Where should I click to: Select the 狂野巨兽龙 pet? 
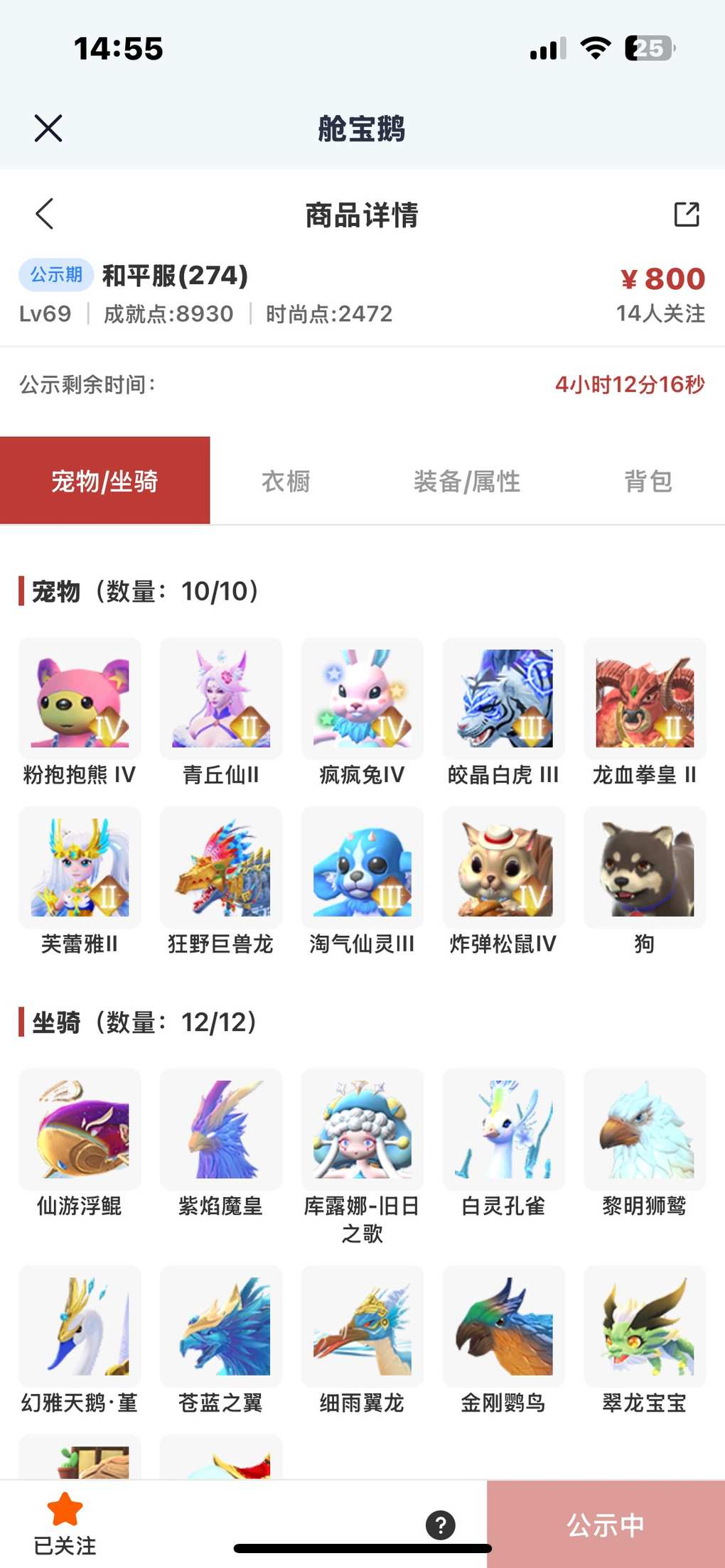tap(221, 868)
